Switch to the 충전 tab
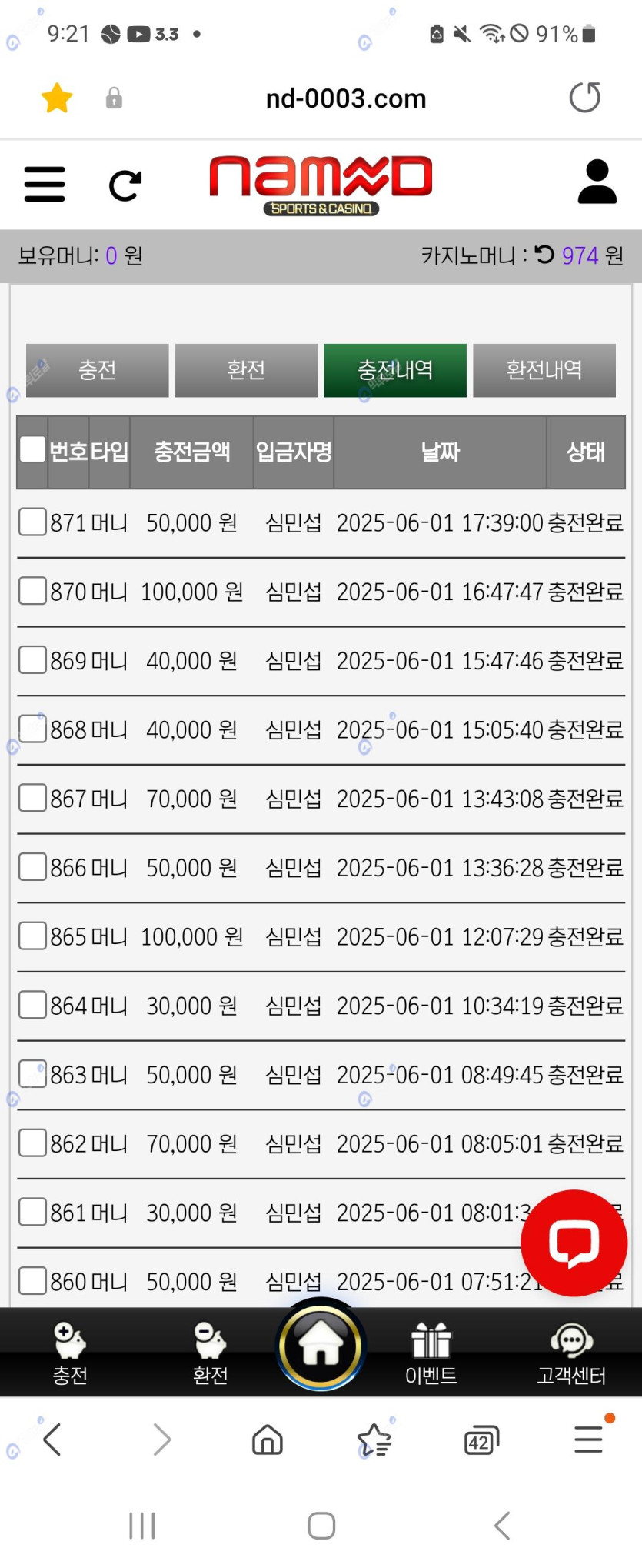The image size is (642, 1568). 97,370
